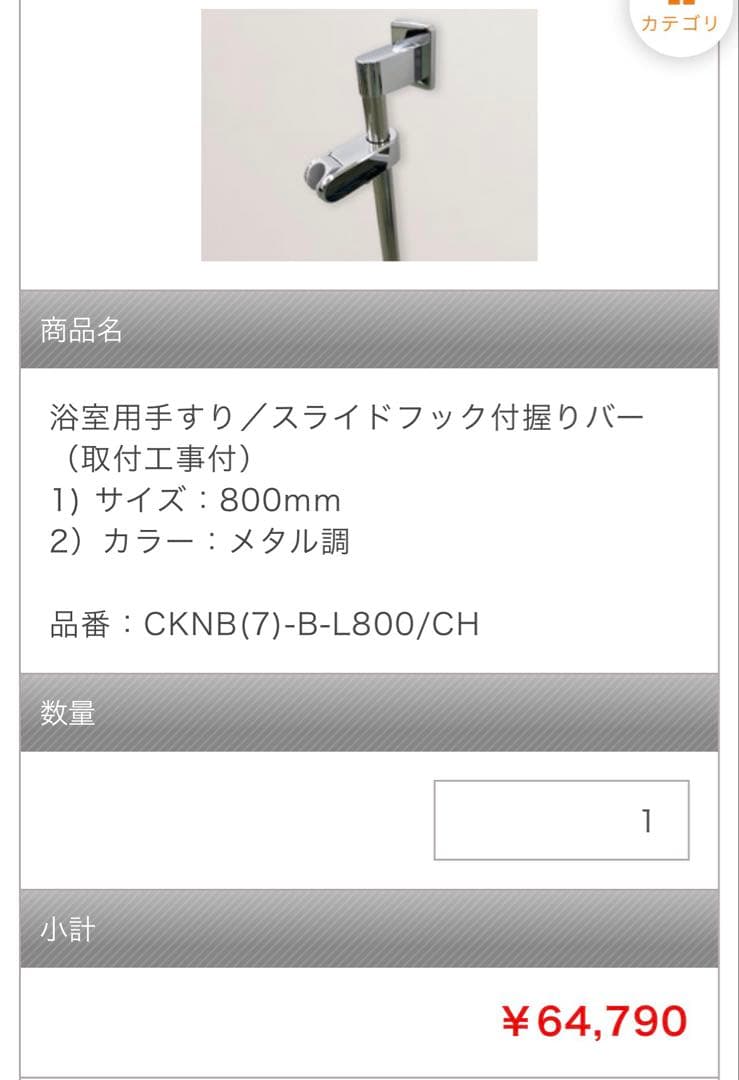Open the カテゴリ category menu
739x1080 pixels.
(x=680, y=20)
